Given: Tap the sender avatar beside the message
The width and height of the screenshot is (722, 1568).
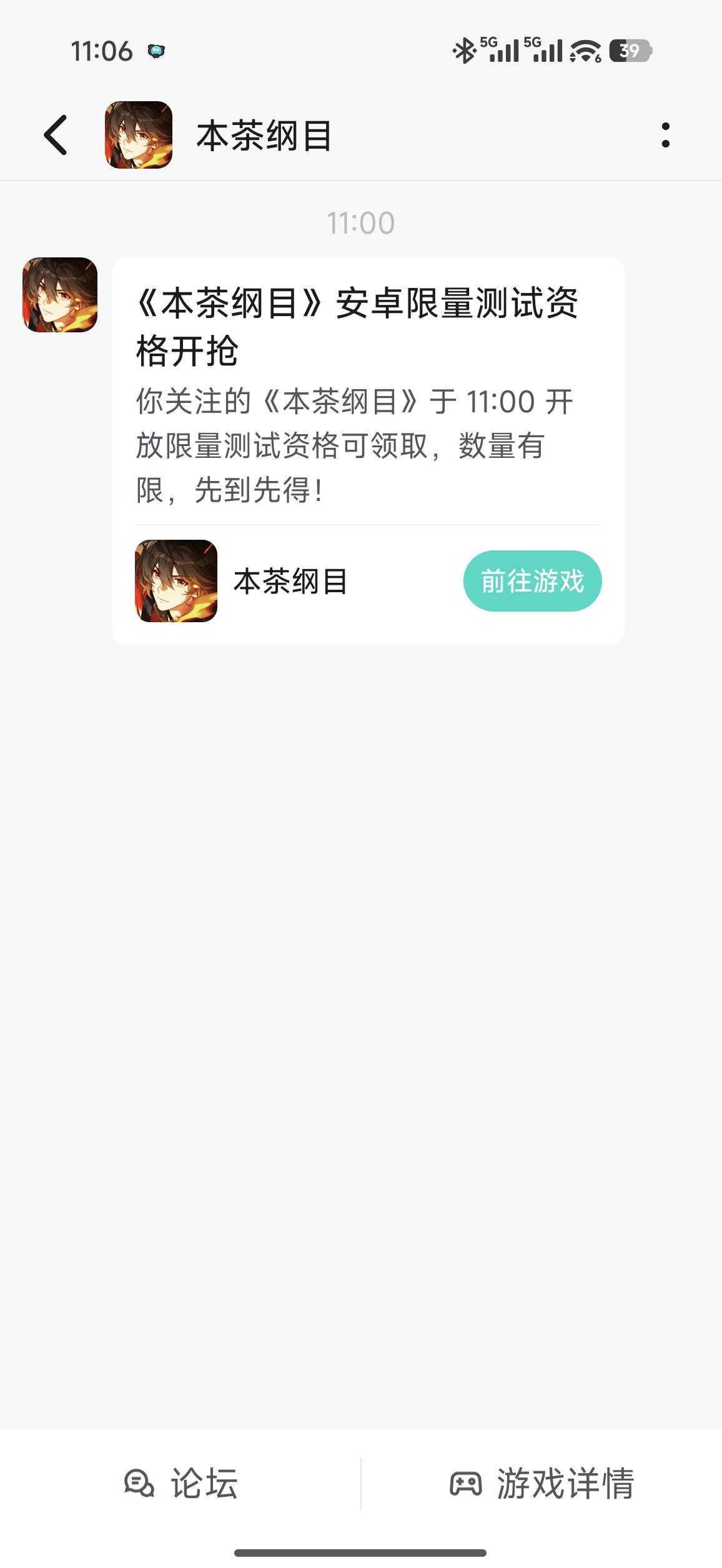Looking at the screenshot, I should [60, 295].
